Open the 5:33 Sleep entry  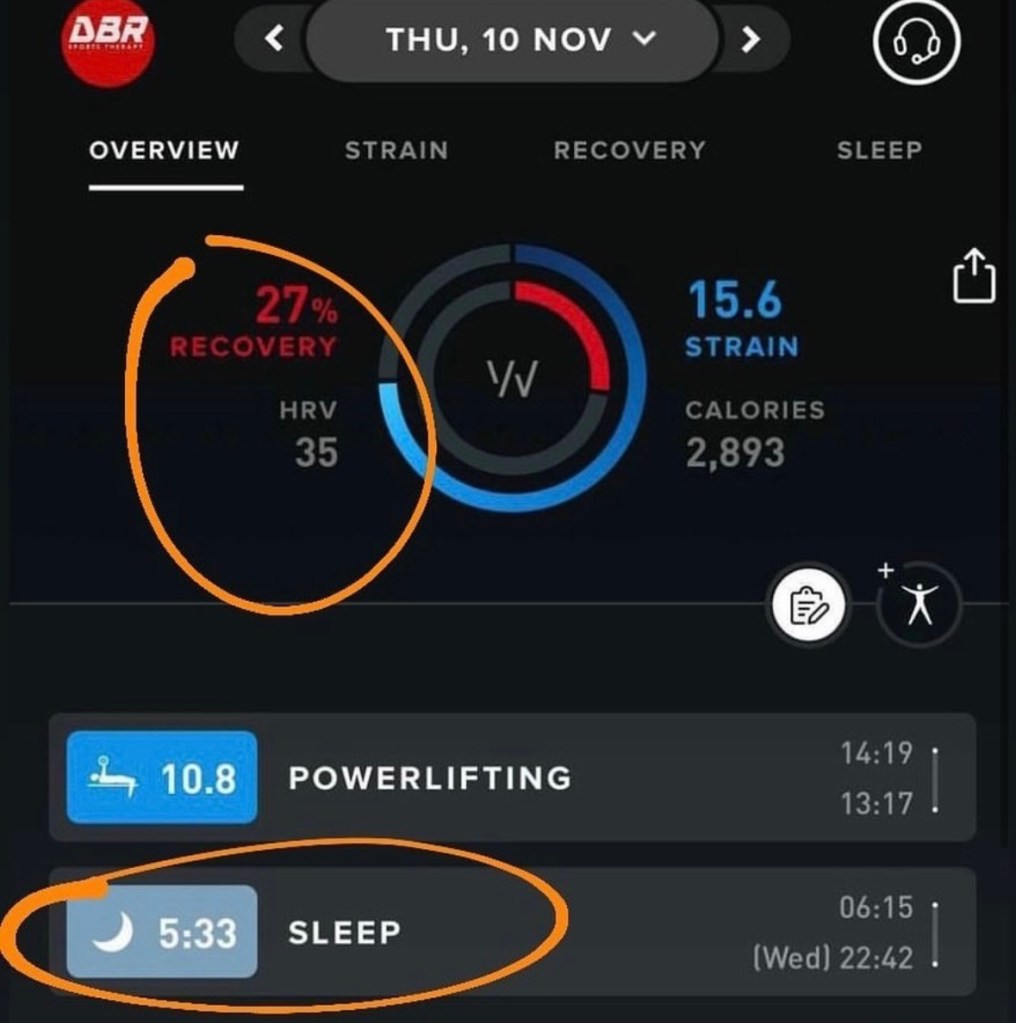point(512,932)
